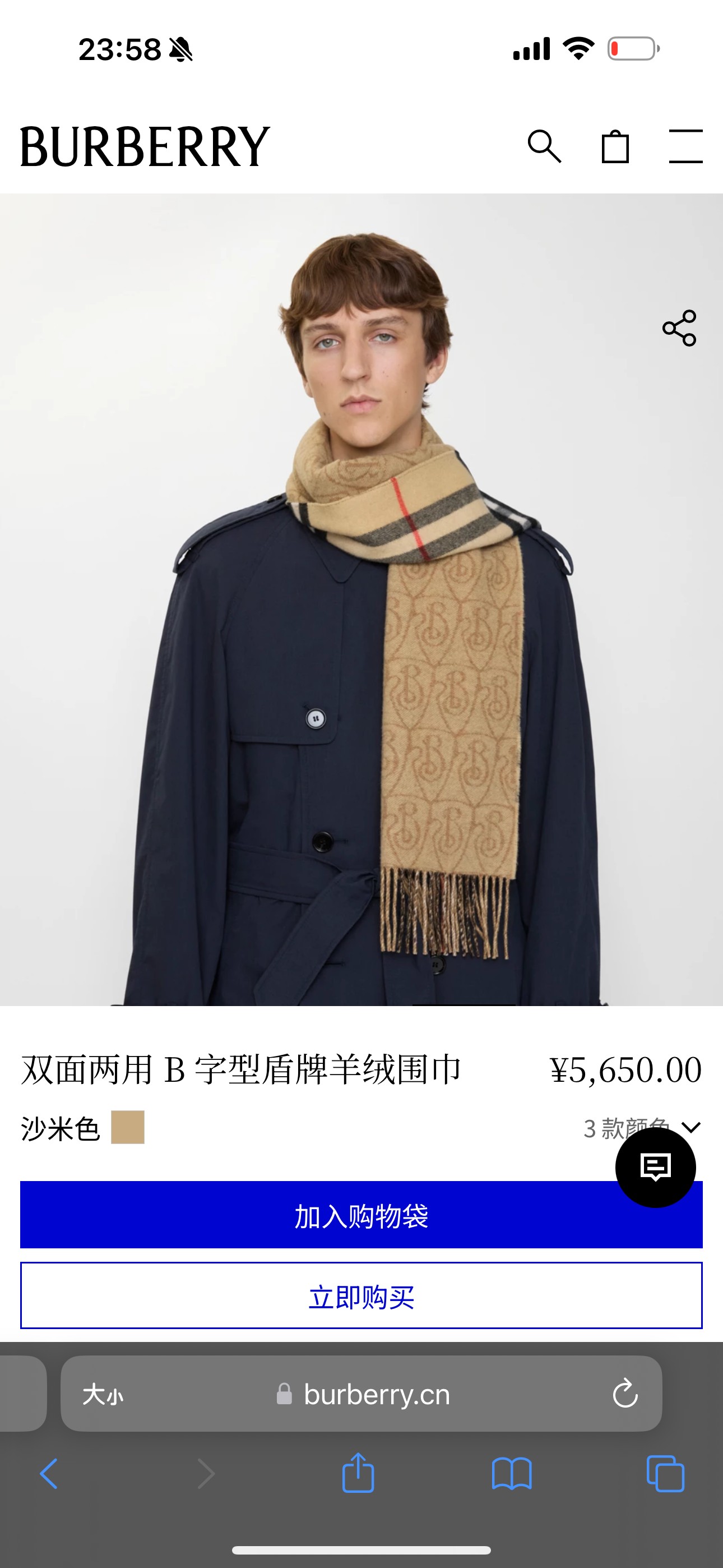Open the Burberry search icon

544,146
